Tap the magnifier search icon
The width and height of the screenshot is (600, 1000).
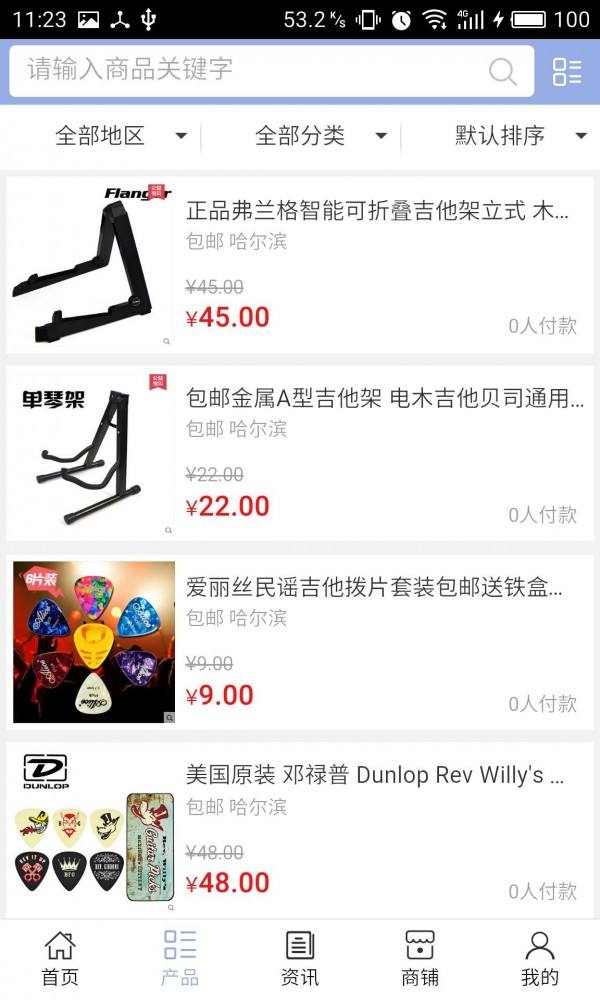click(x=502, y=71)
